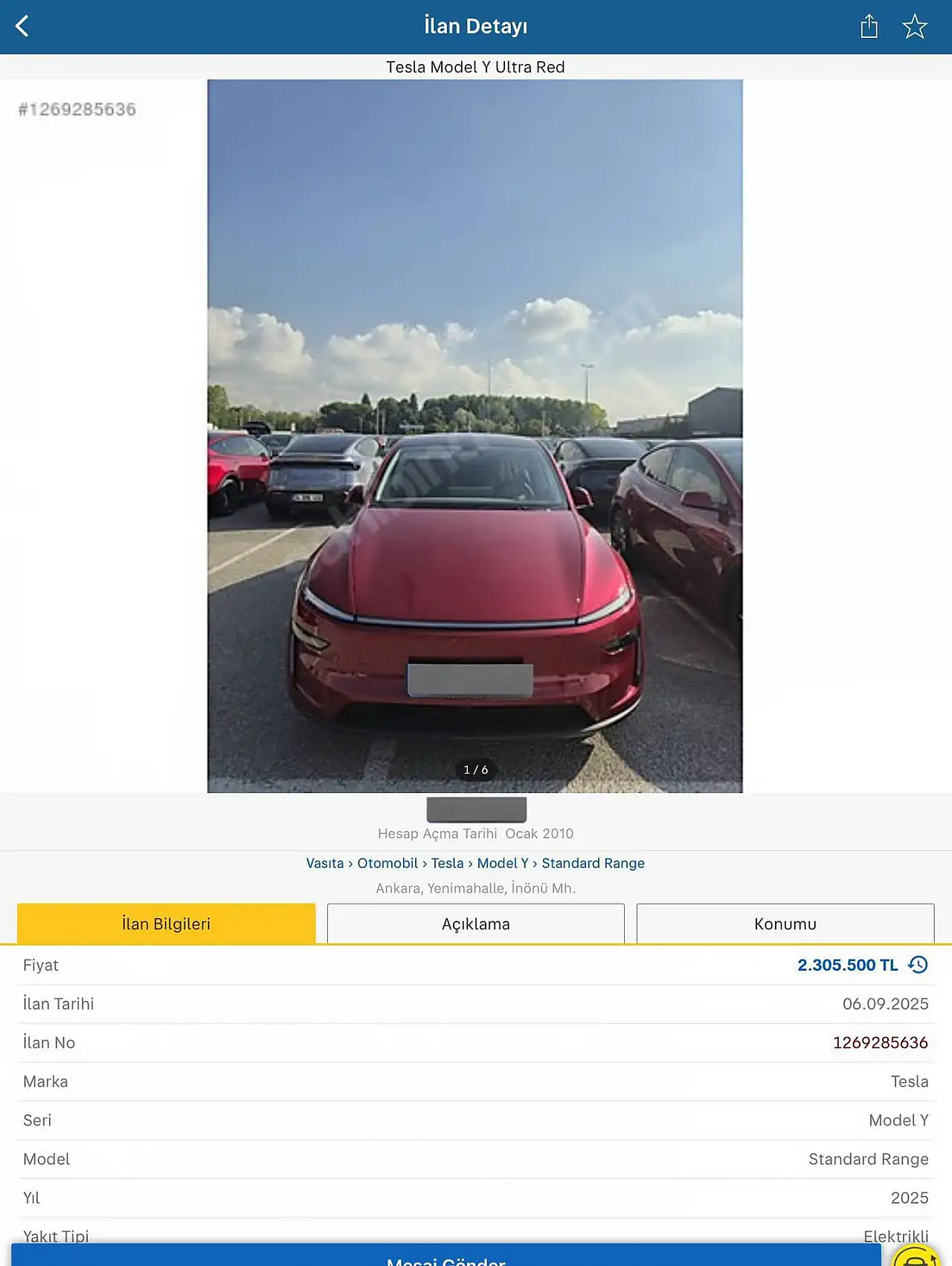
Task: Tap the Mesaj Gönder button
Action: [446, 1257]
